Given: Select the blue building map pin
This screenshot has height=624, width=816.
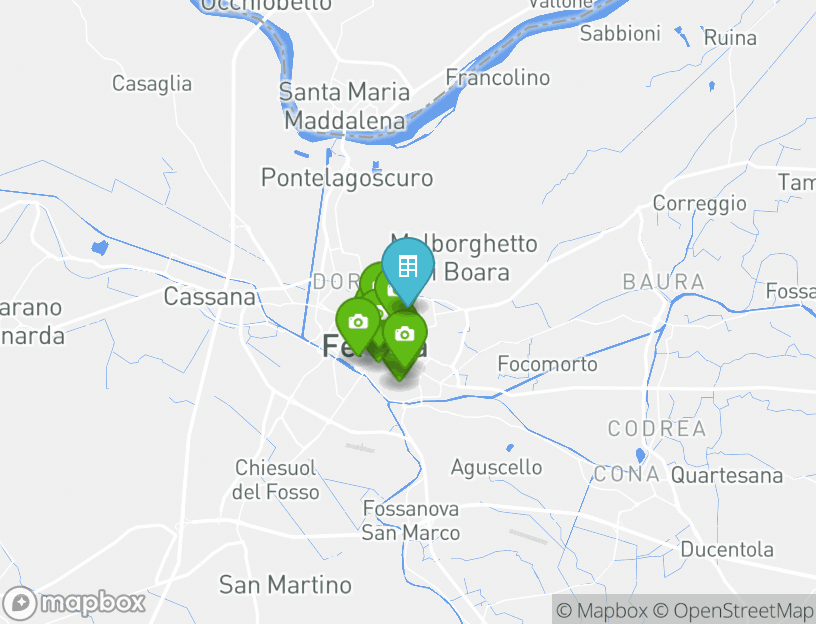Looking at the screenshot, I should point(407,268).
